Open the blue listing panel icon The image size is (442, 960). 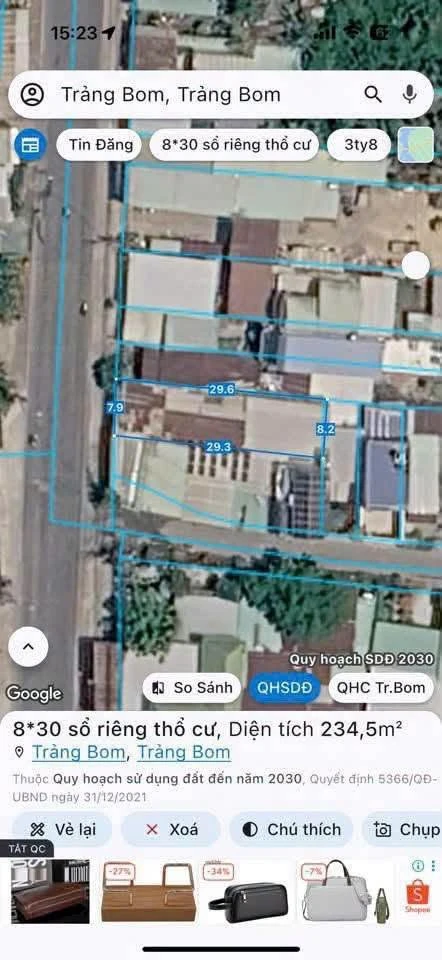click(x=30, y=145)
